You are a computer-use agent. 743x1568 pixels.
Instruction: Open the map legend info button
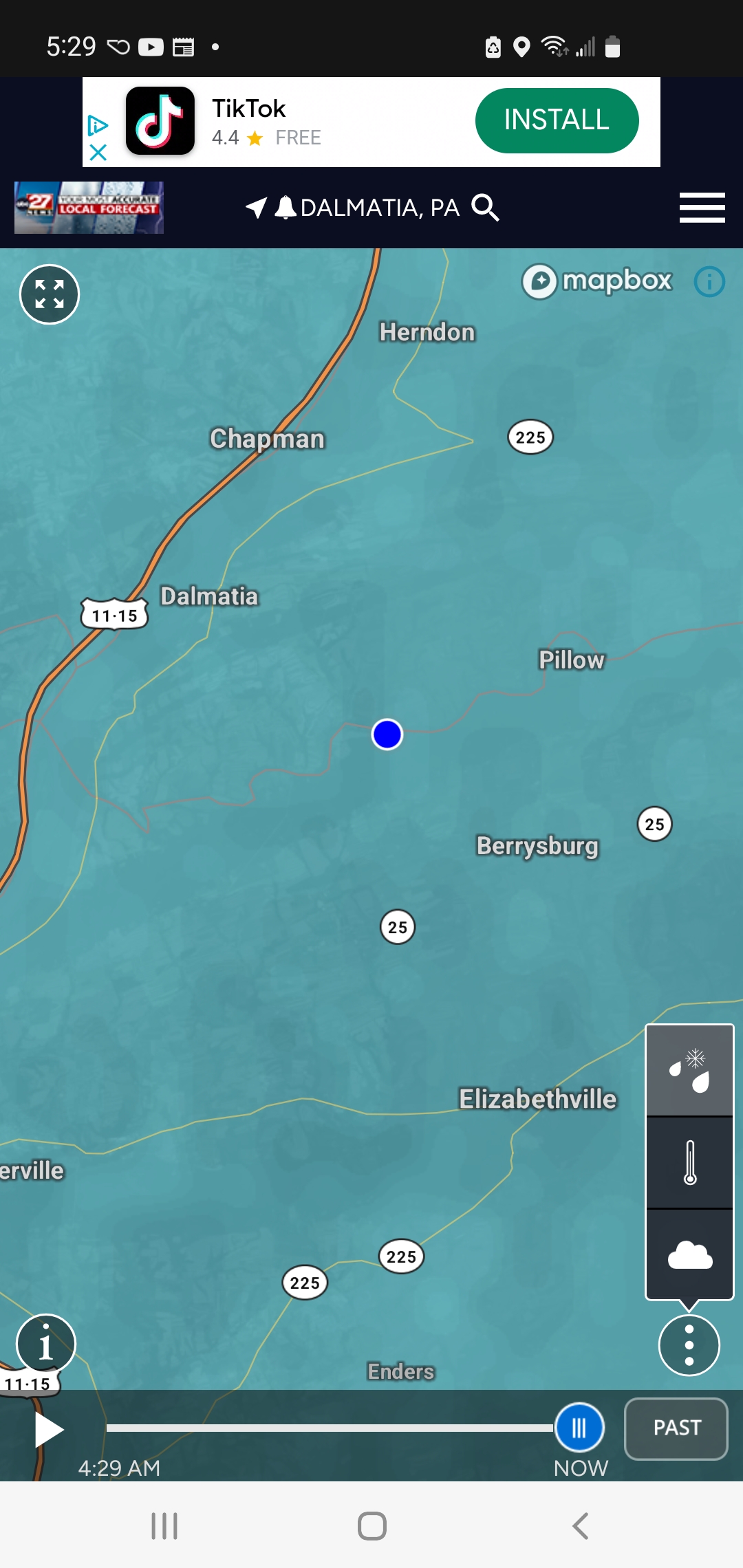coord(46,1344)
